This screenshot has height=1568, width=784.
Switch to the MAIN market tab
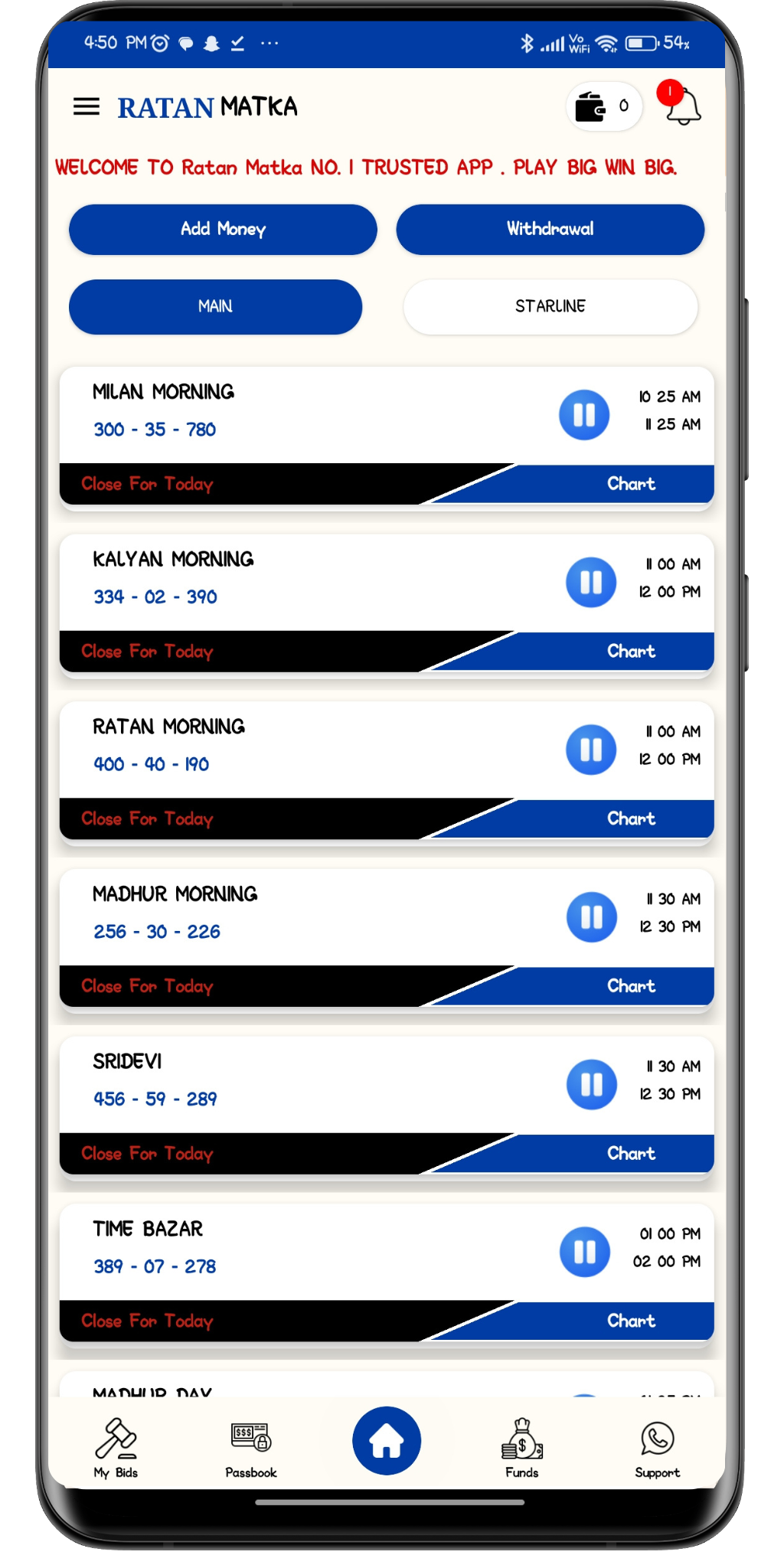pos(214,306)
